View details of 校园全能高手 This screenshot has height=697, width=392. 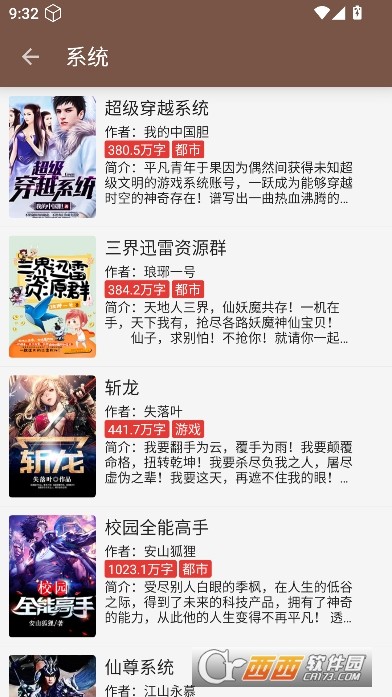[196, 576]
